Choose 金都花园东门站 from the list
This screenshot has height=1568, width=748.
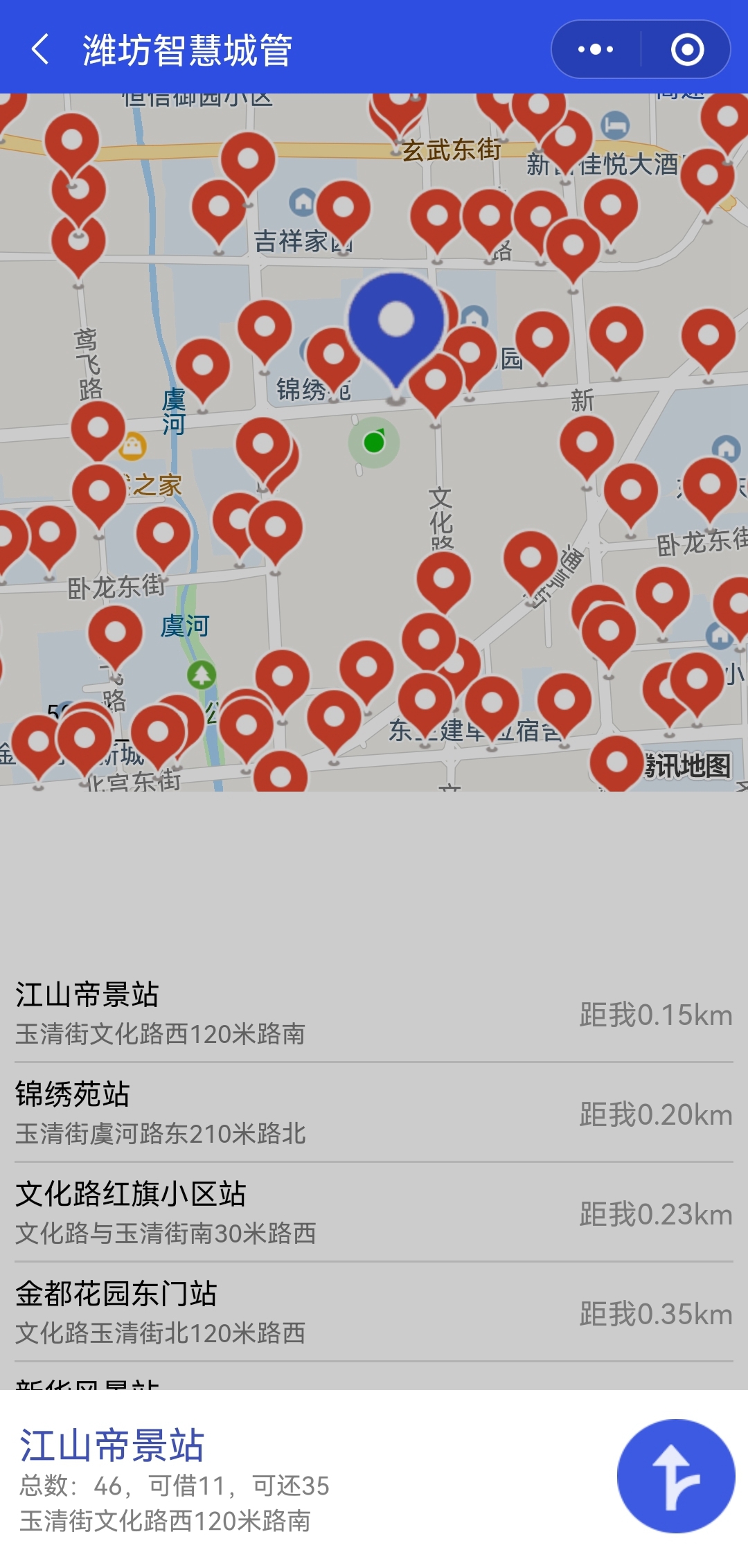374,1312
